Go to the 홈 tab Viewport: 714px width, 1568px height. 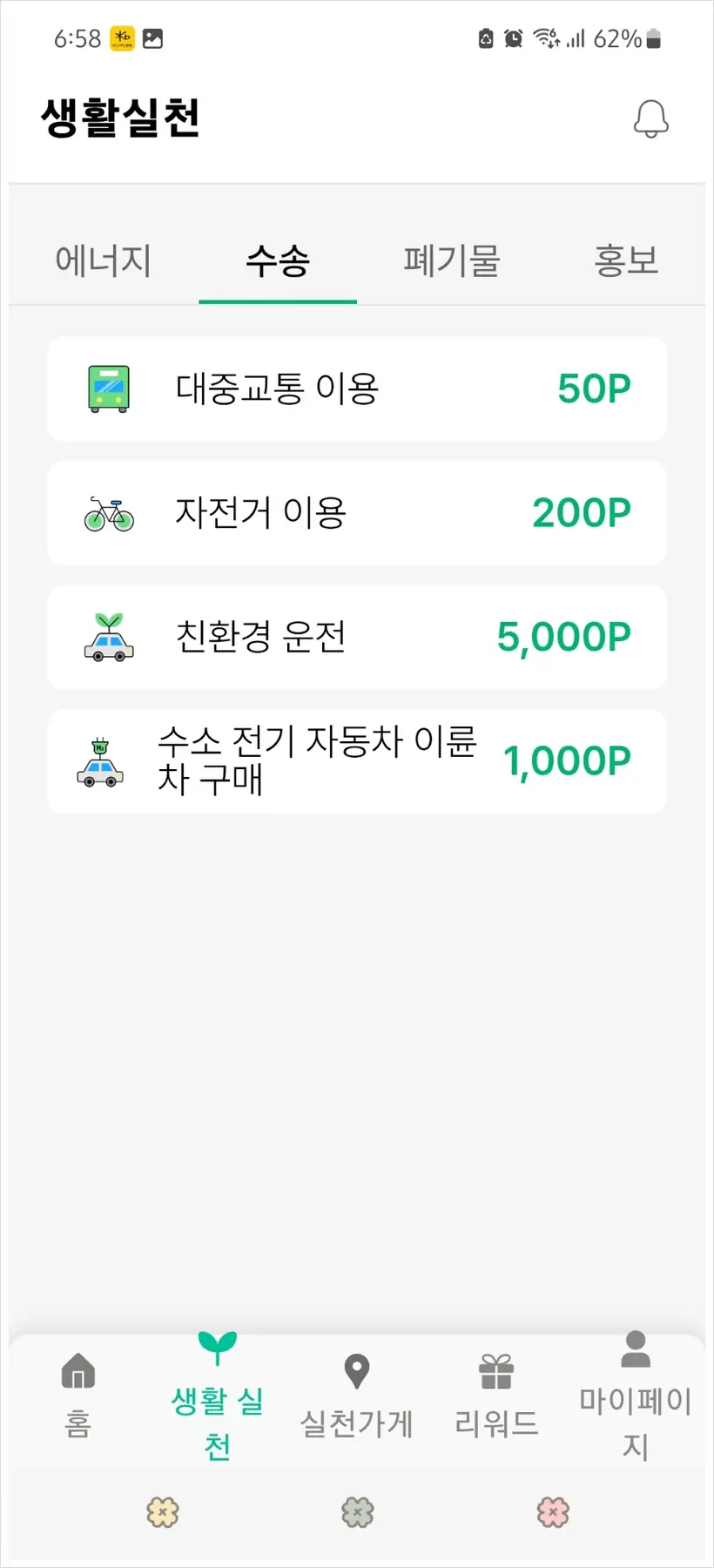(78, 1396)
